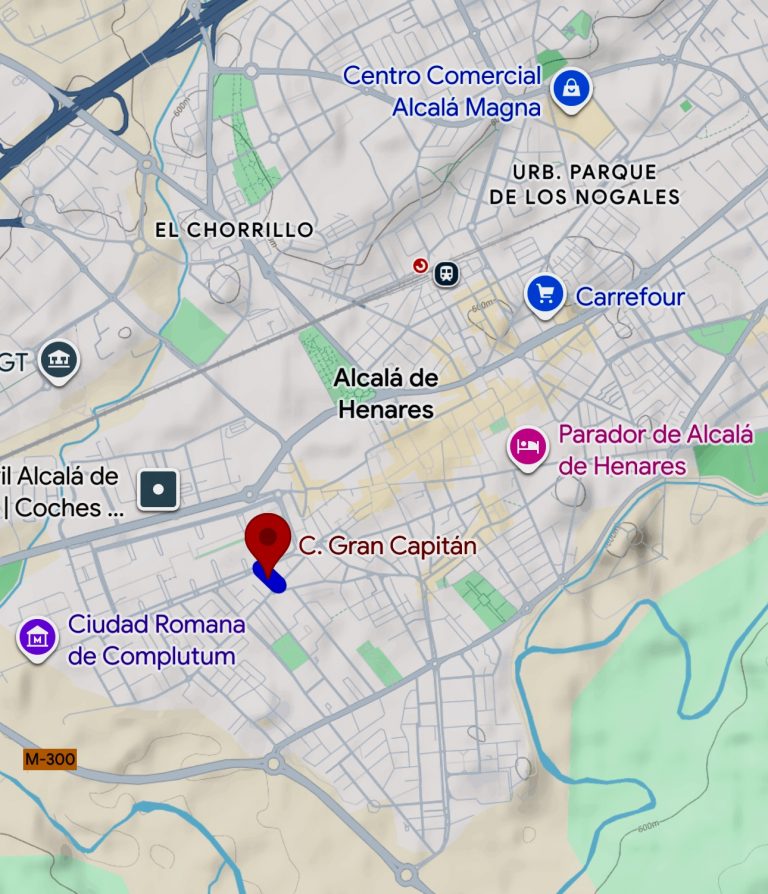Tap the car dealership square marker

(159, 490)
